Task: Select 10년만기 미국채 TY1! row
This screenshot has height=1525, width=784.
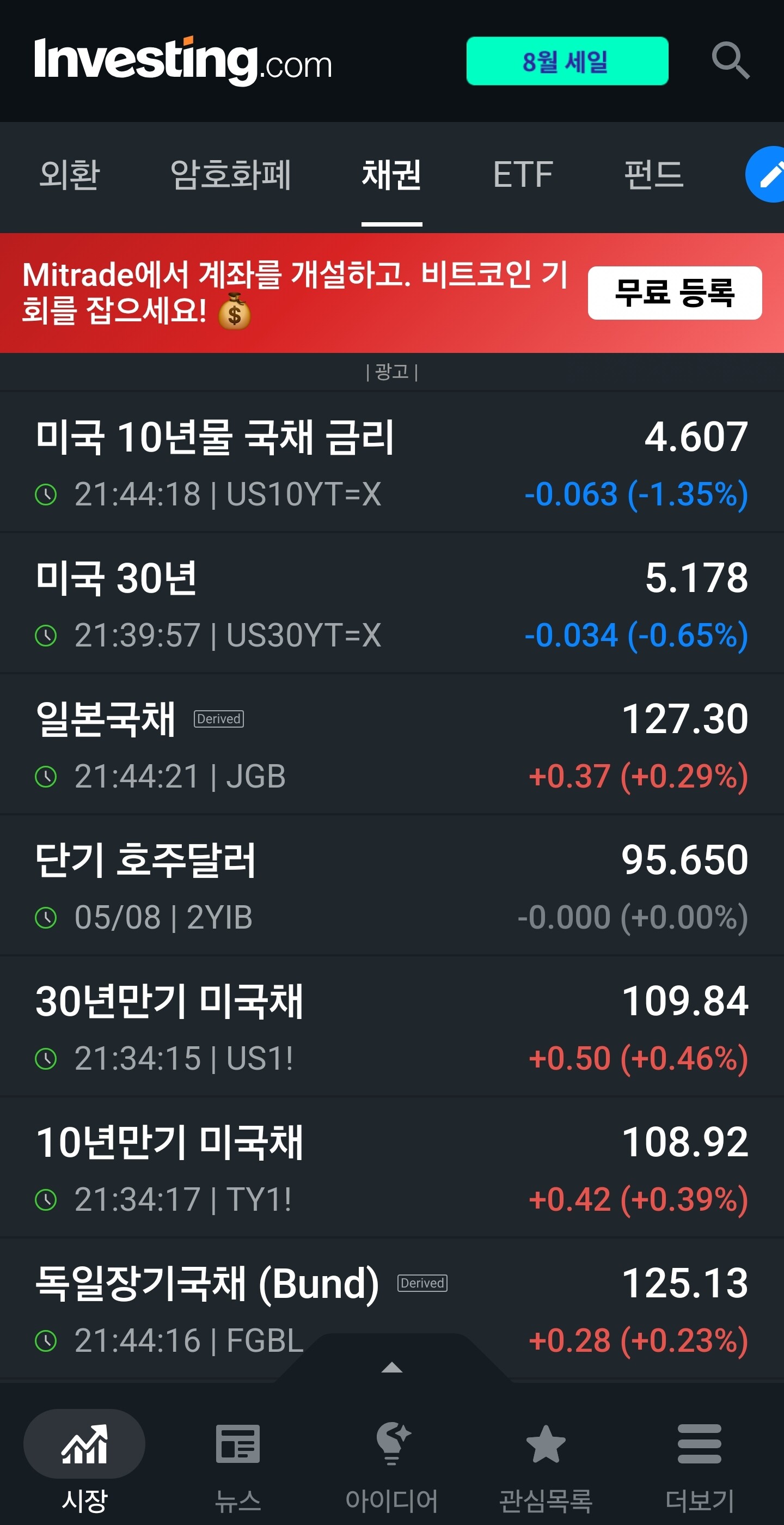Action: [391, 1168]
